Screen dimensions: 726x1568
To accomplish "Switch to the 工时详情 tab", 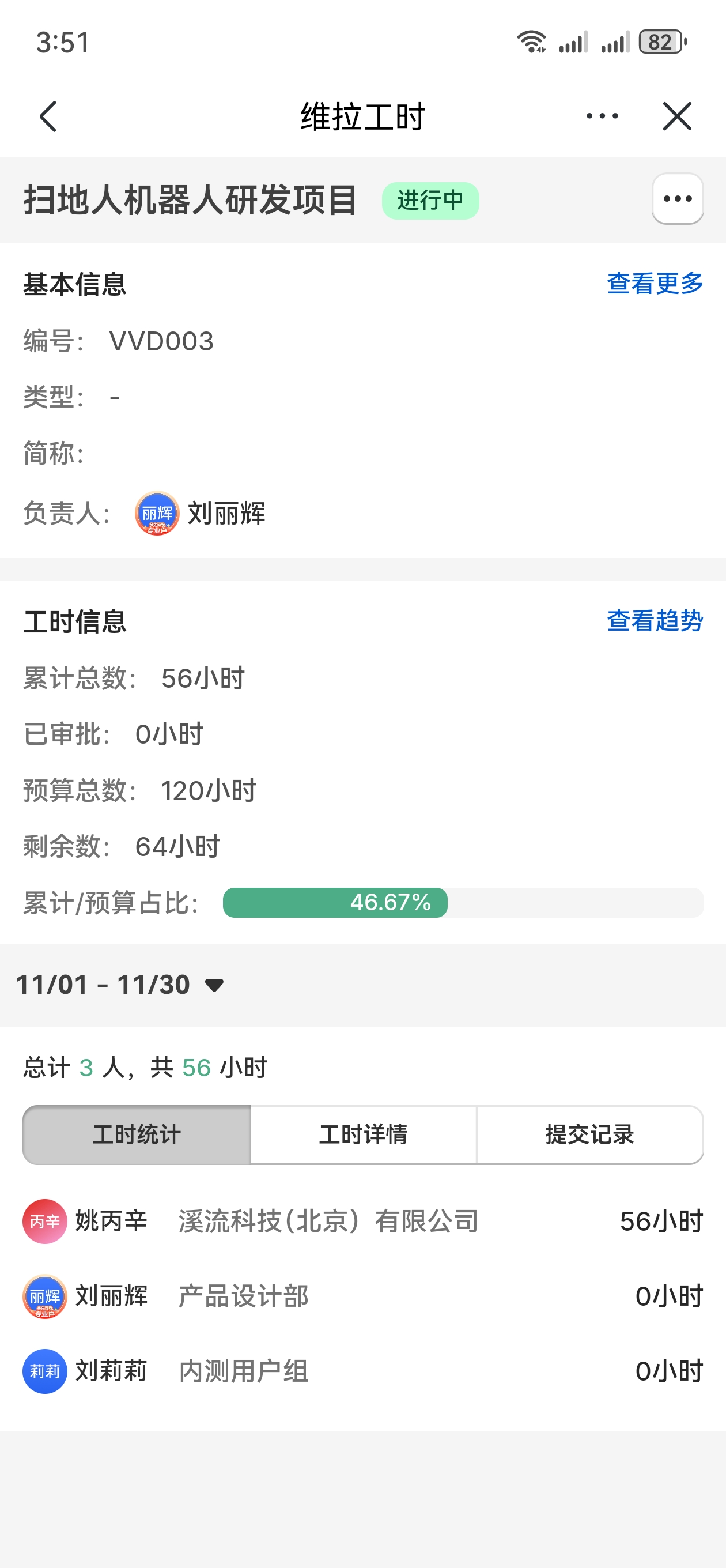I will coord(364,1134).
